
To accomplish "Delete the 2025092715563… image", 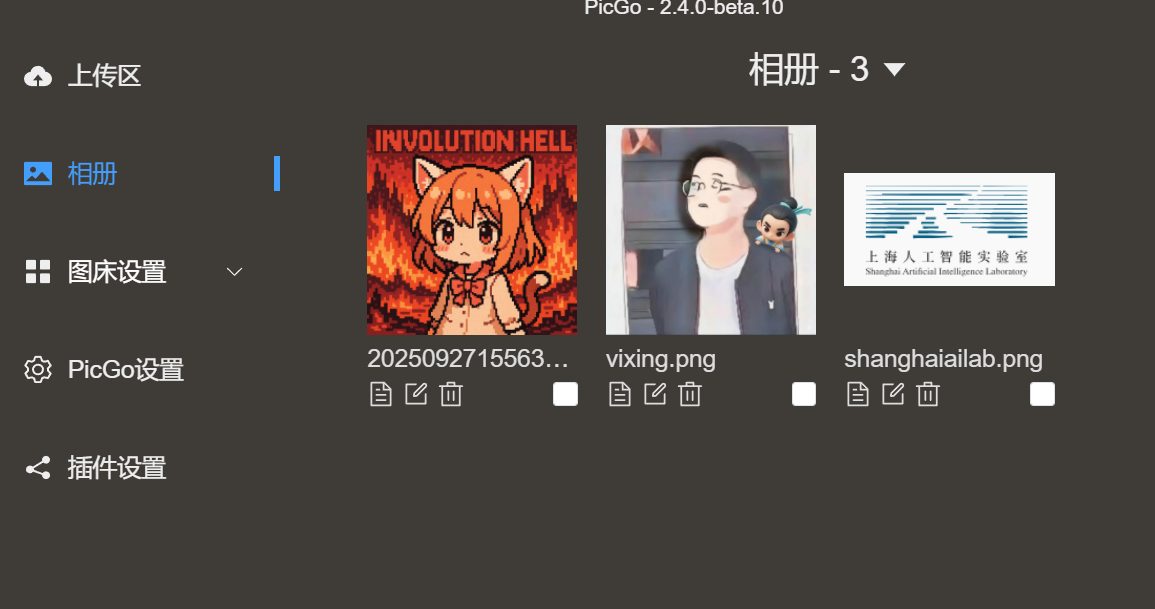I will click(451, 395).
